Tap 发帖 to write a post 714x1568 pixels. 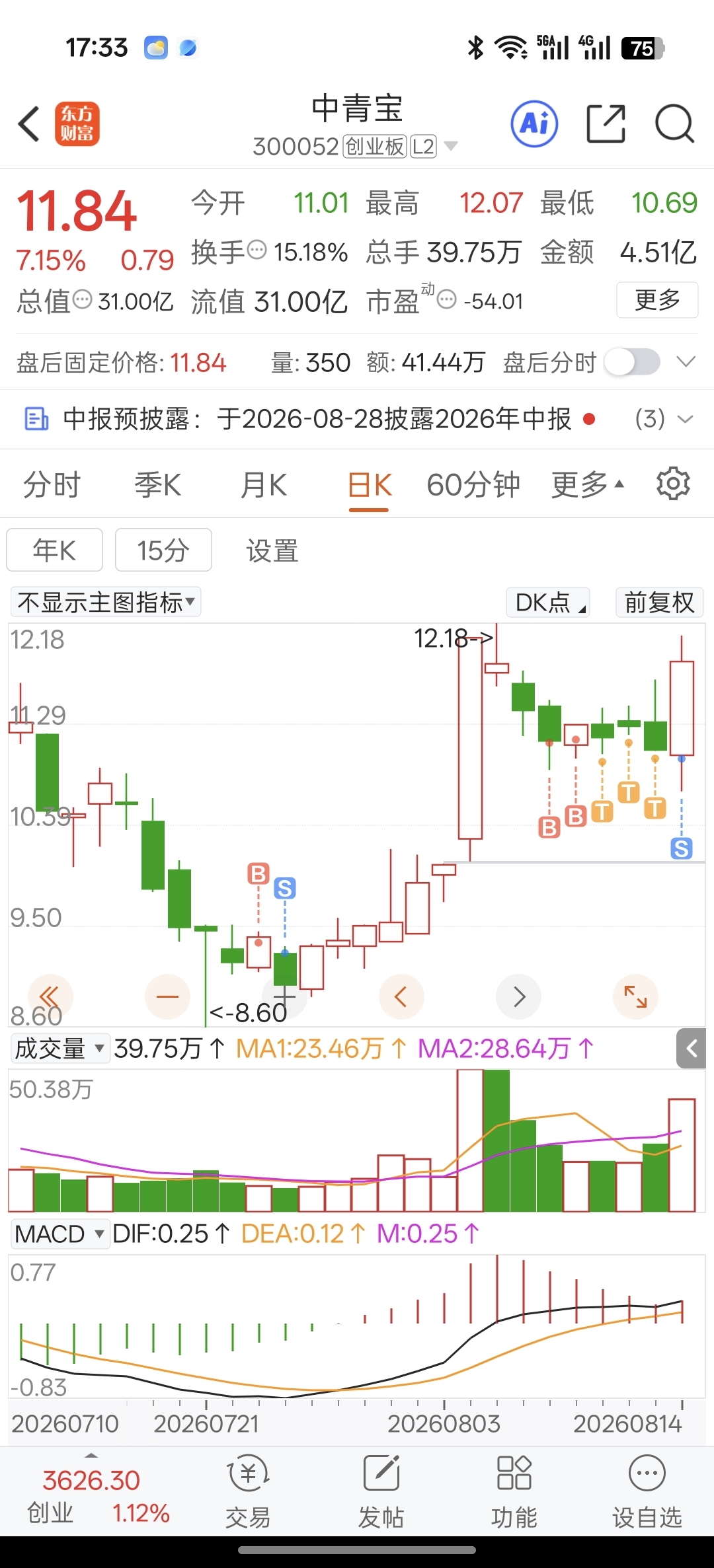click(381, 1491)
